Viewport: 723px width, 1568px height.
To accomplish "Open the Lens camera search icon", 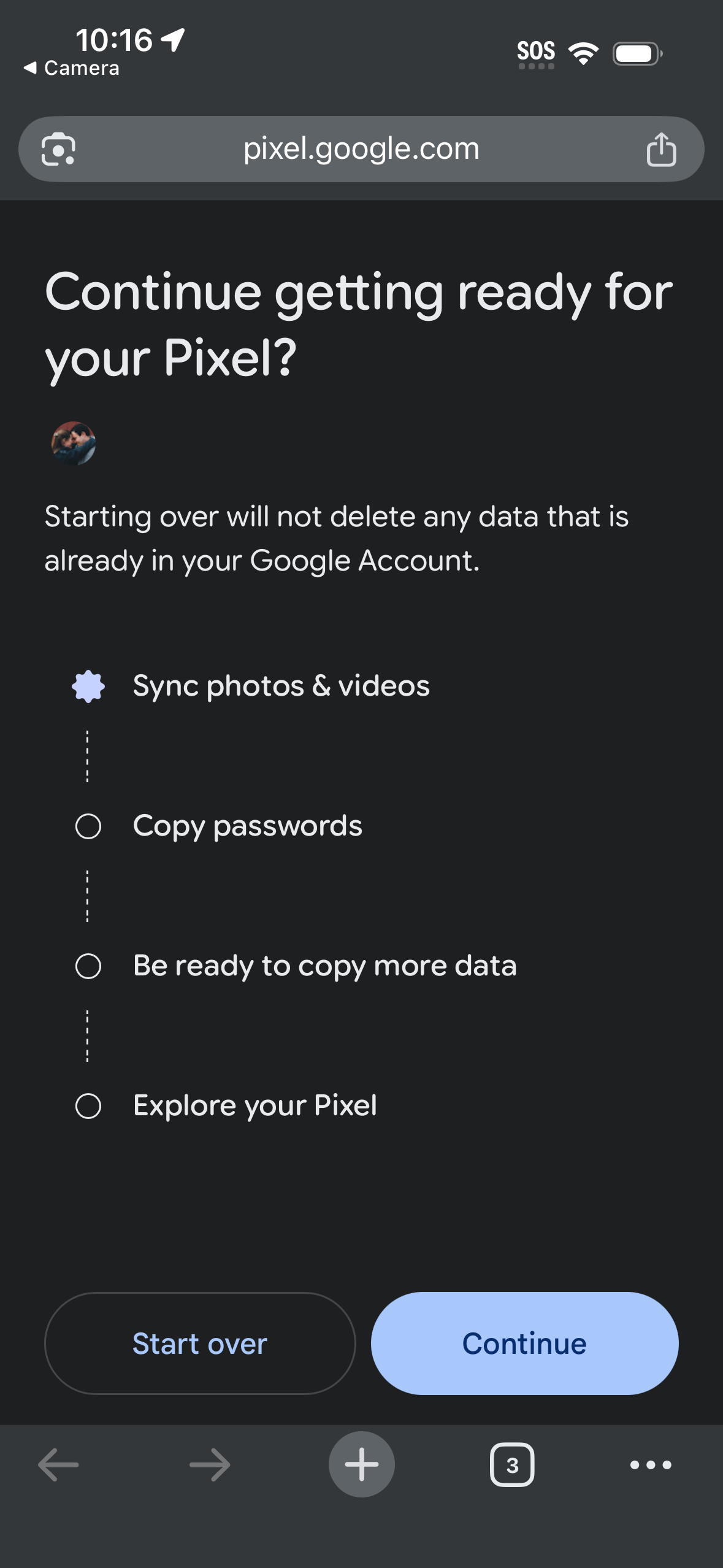I will 58,149.
